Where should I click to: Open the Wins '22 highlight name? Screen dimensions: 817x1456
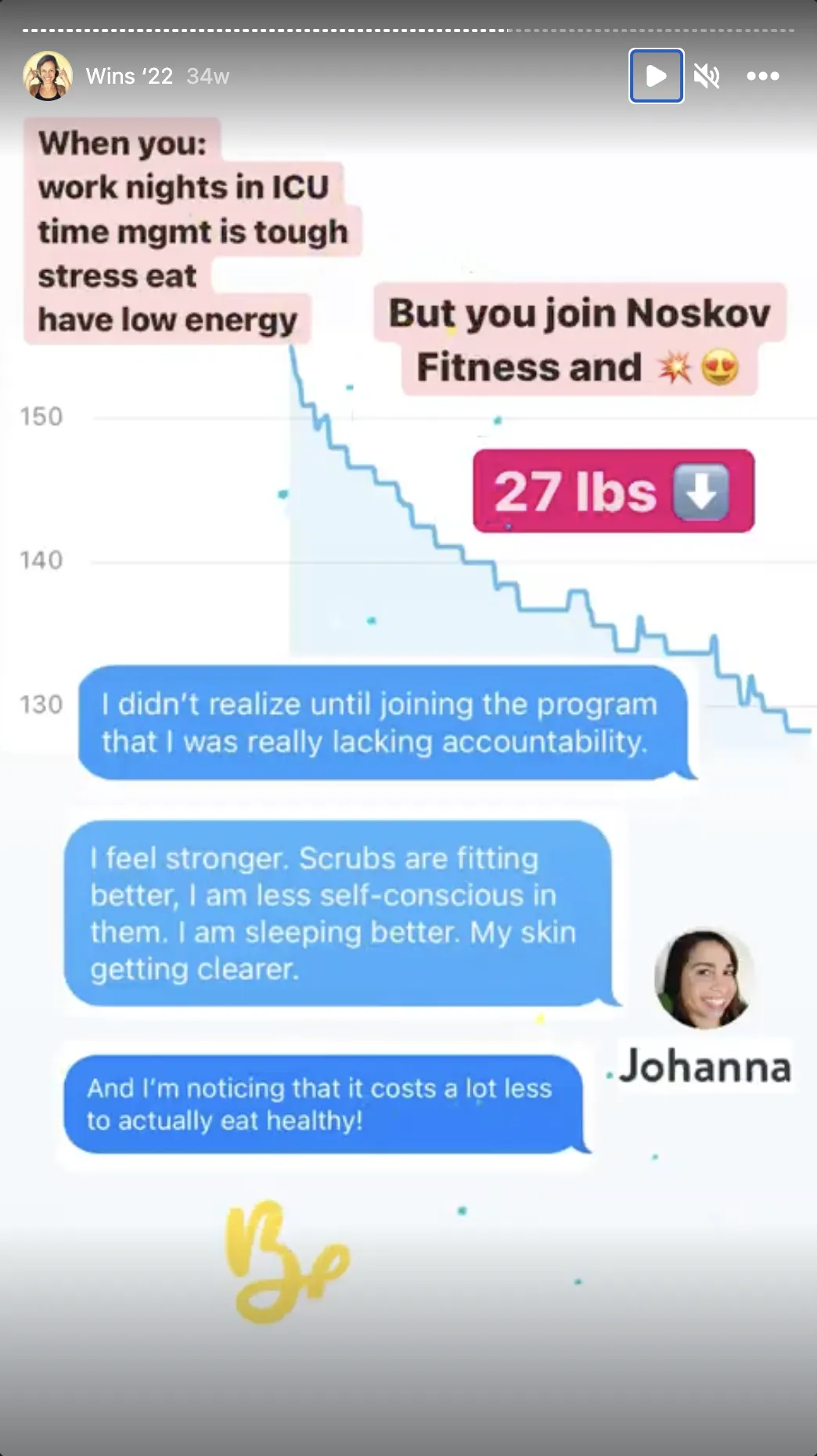tap(129, 76)
